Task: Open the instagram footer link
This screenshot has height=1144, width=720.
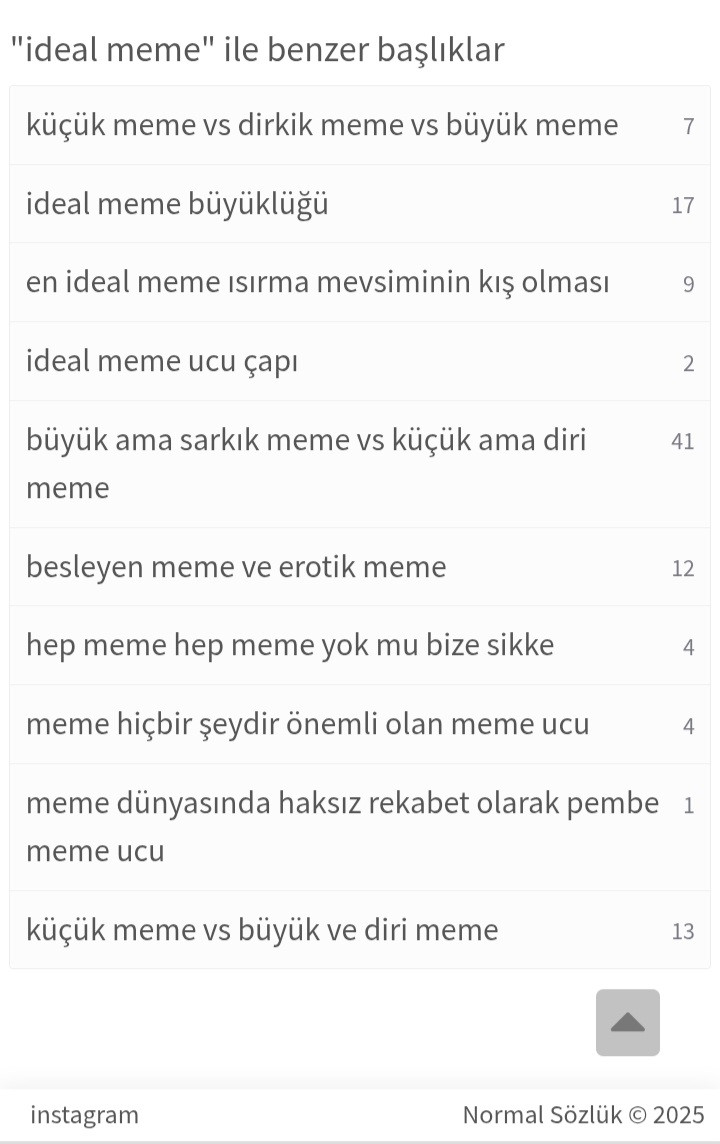Action: click(x=84, y=1114)
